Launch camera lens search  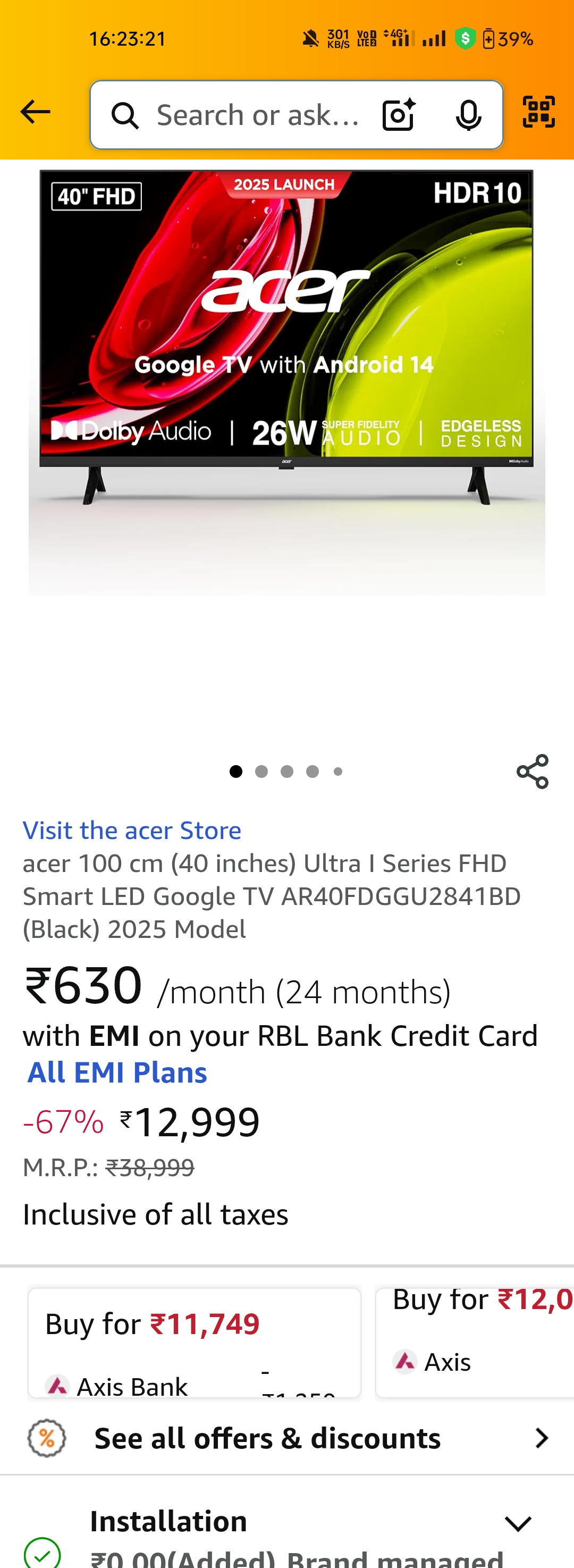399,114
